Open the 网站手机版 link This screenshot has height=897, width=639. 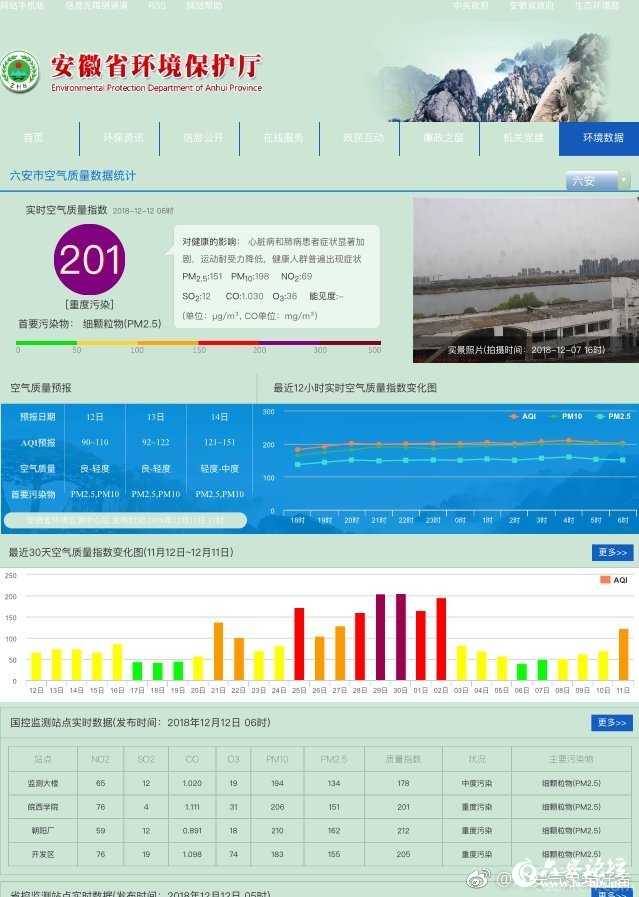pos(22,5)
